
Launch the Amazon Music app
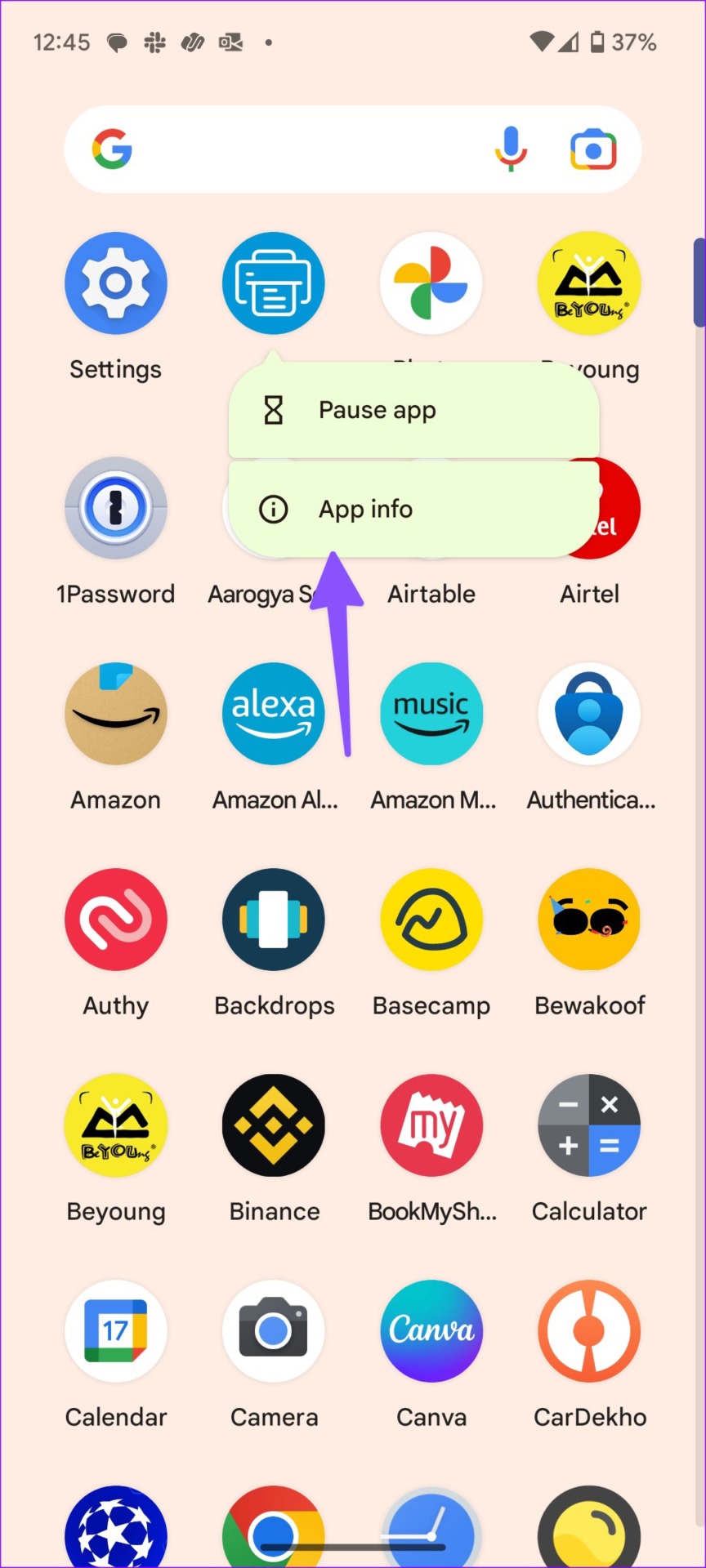431,714
